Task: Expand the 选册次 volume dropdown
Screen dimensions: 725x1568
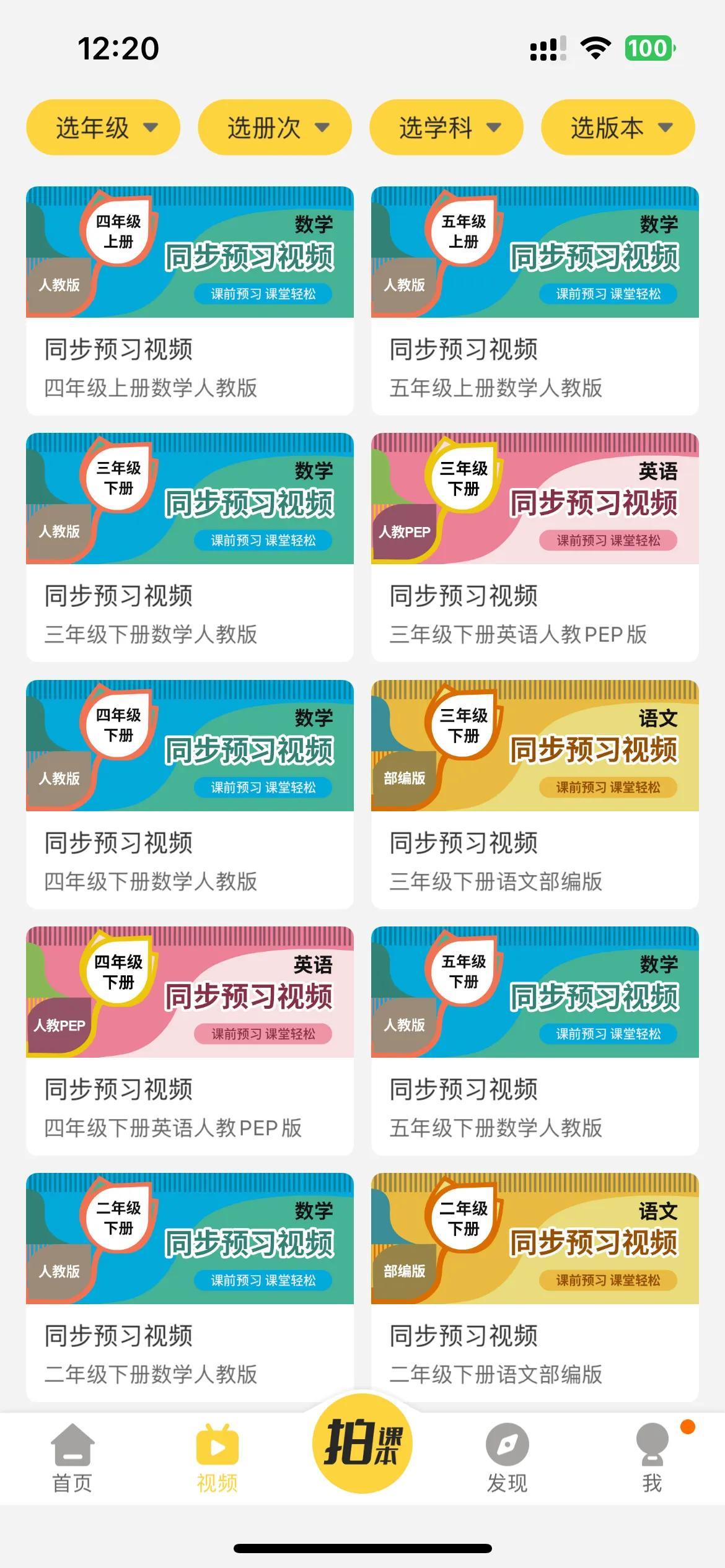Action: [275, 128]
